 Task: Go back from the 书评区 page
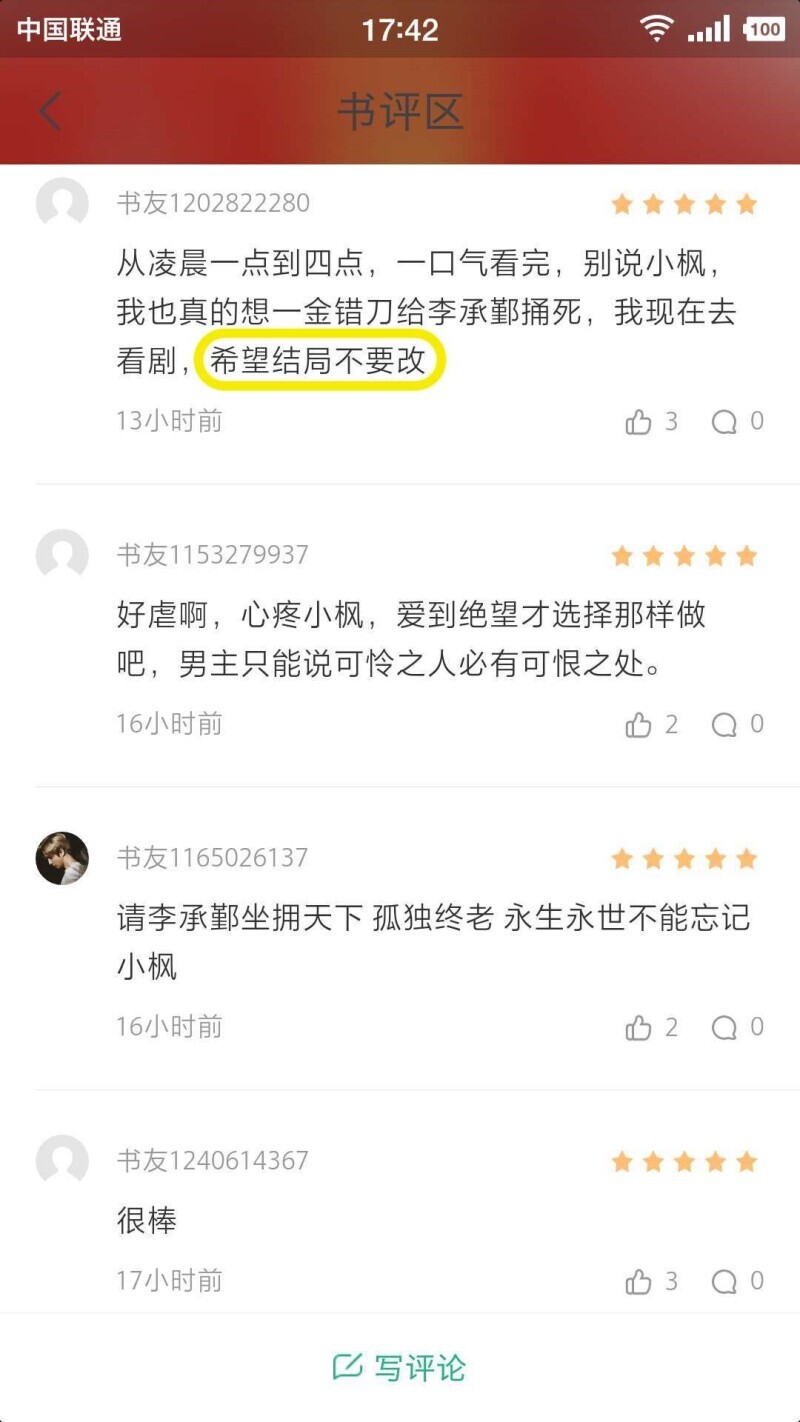click(50, 111)
